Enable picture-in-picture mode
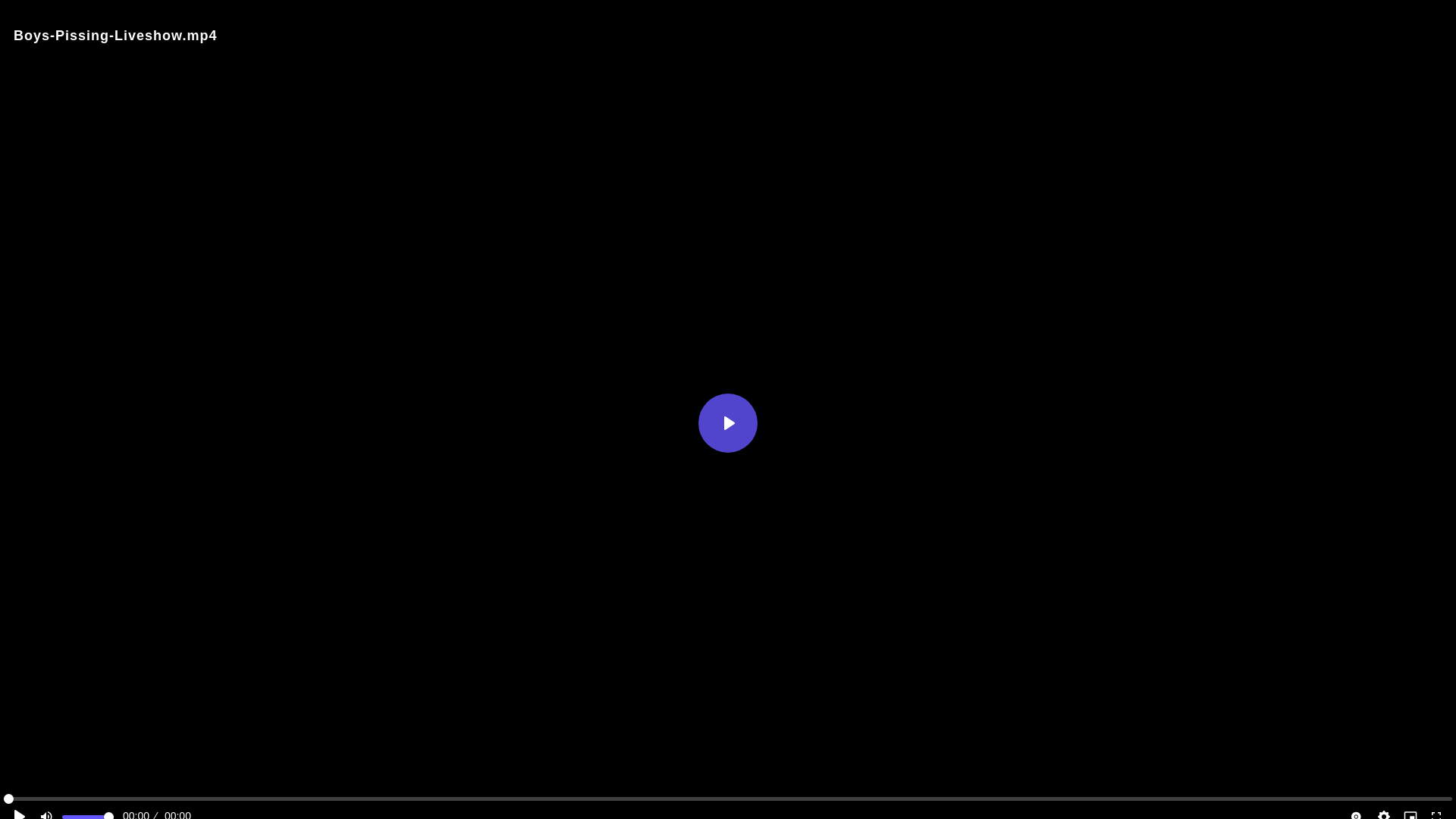This screenshot has height=819, width=1456. 1410,815
